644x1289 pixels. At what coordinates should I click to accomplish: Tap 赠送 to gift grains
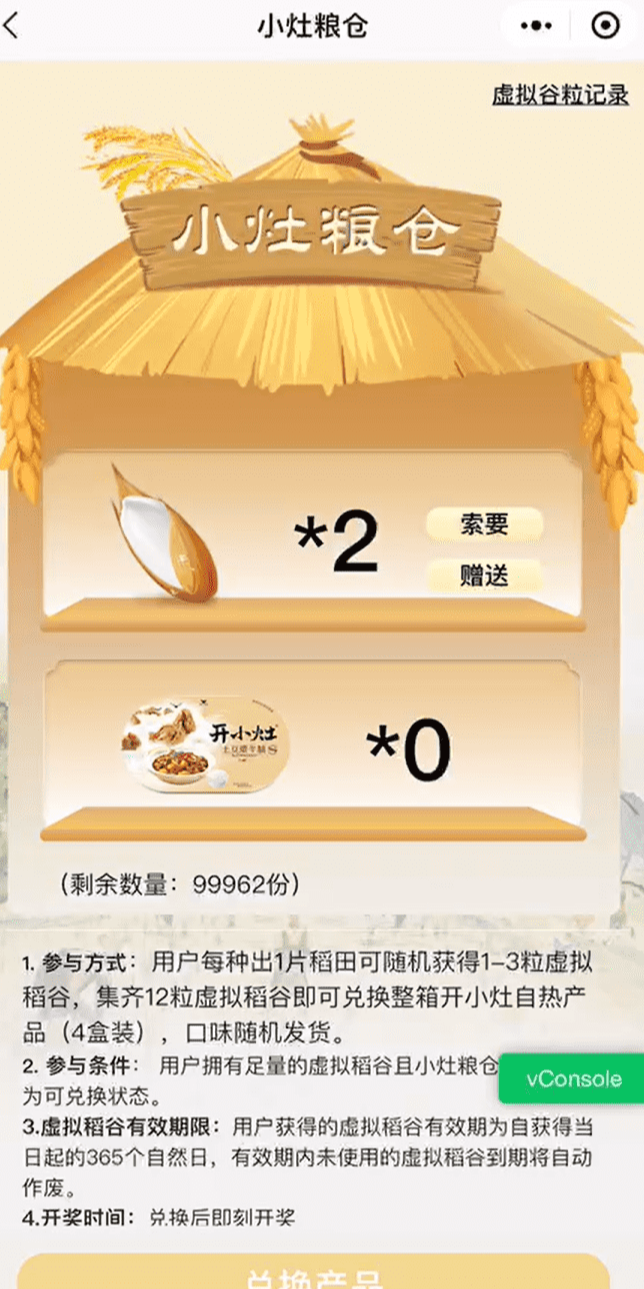tap(485, 575)
